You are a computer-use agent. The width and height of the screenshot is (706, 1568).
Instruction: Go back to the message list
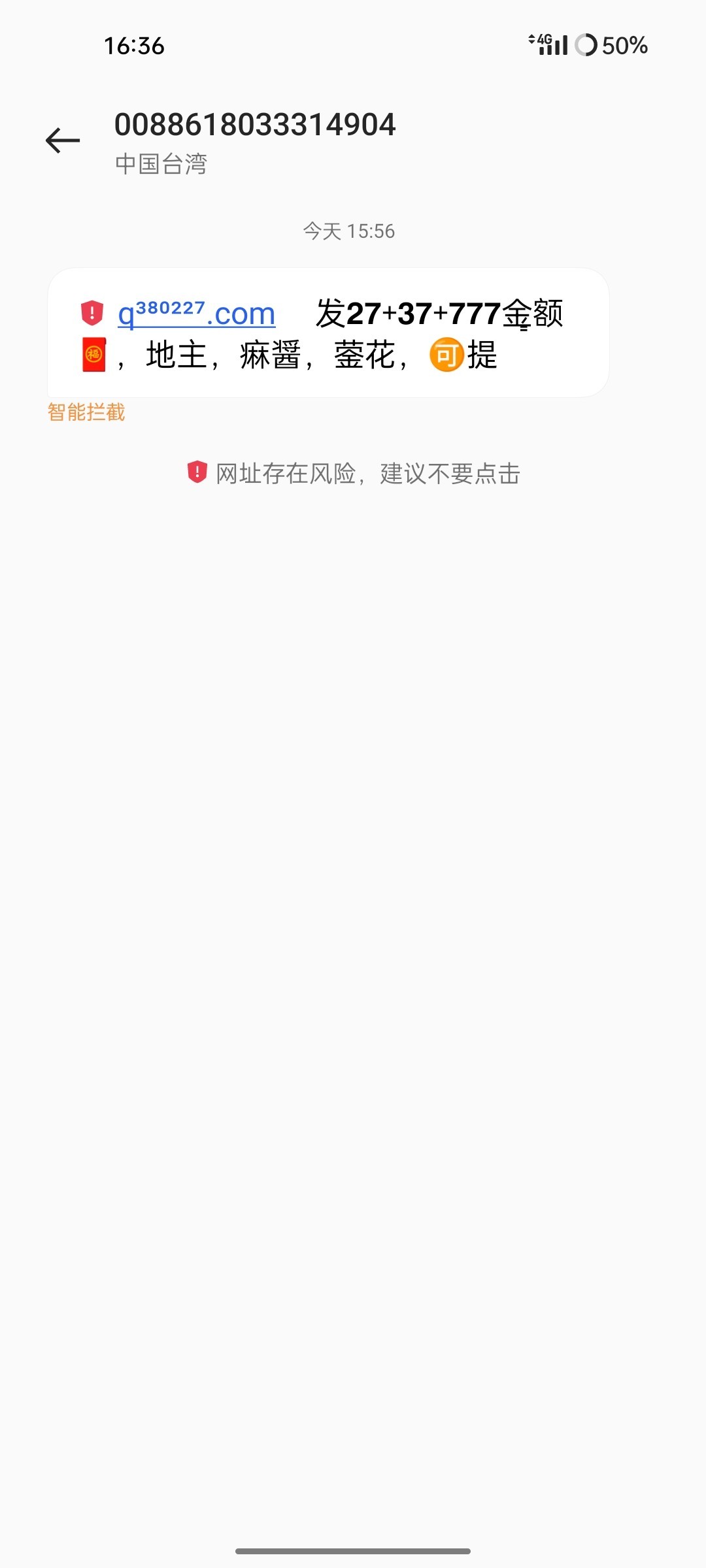tap(63, 140)
